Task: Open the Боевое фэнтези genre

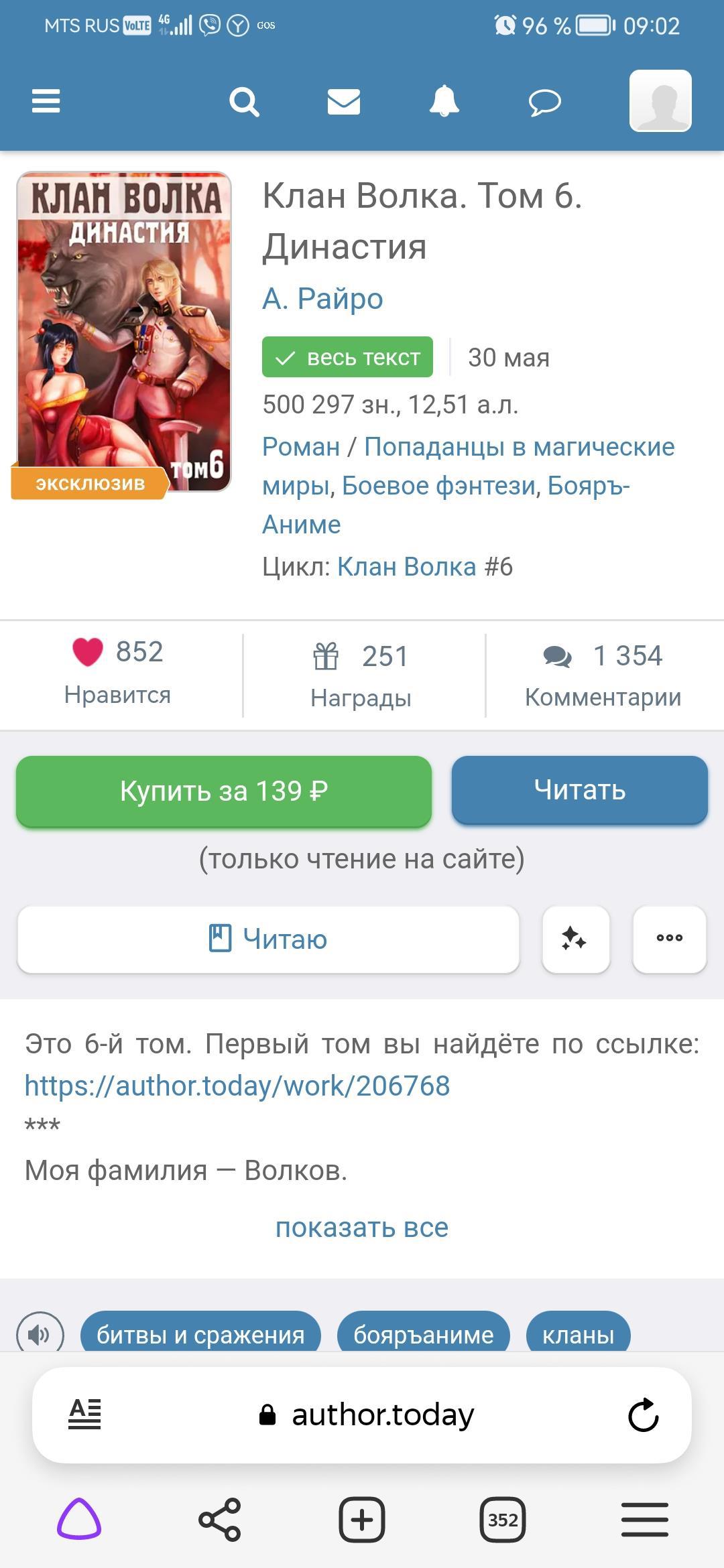Action: coord(439,486)
